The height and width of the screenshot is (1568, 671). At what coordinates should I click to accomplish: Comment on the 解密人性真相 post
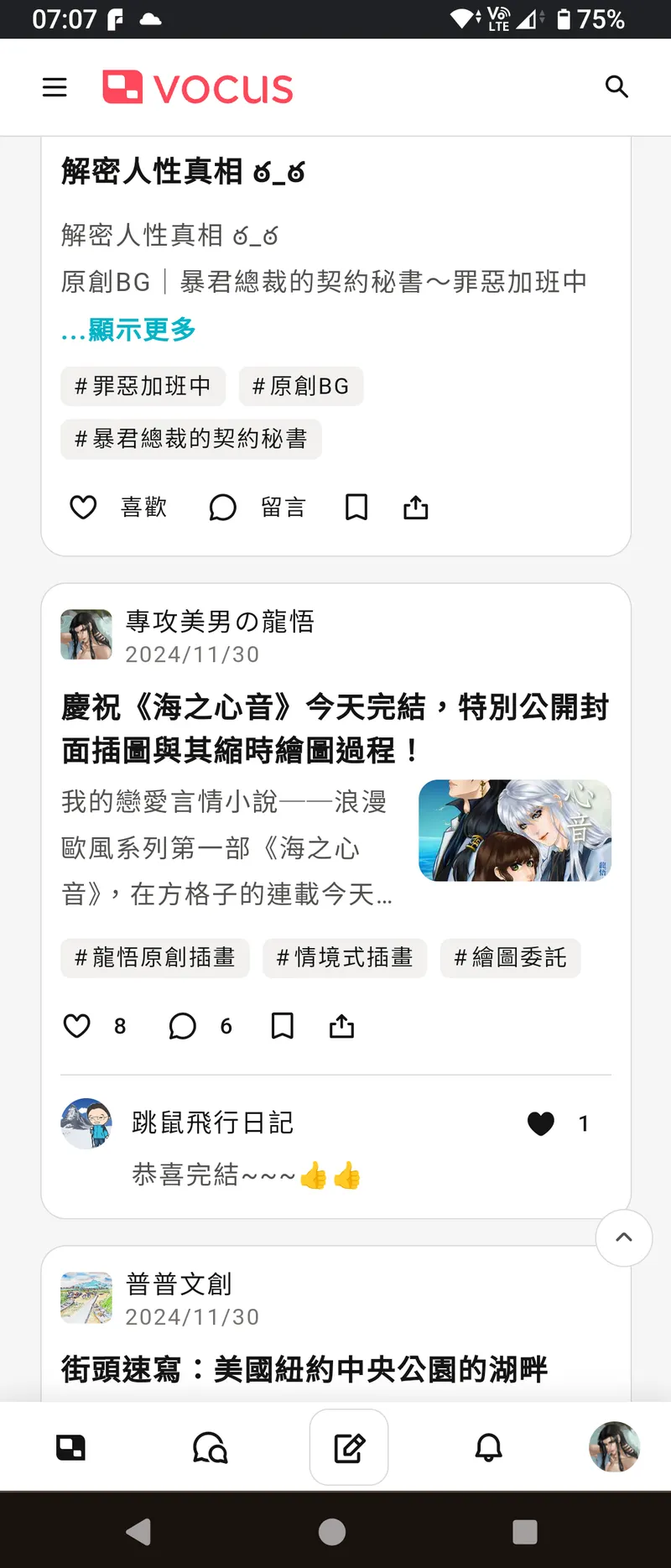click(223, 508)
